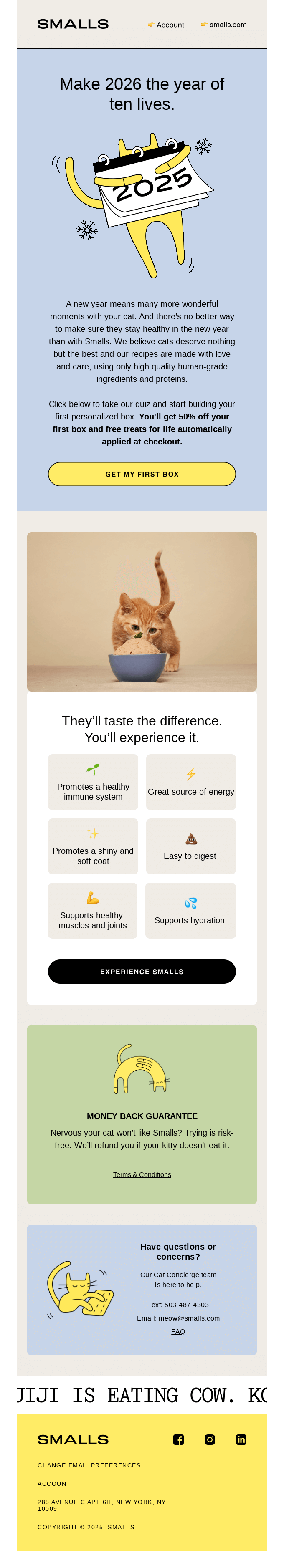Select Change Email Preferences

(89, 1466)
